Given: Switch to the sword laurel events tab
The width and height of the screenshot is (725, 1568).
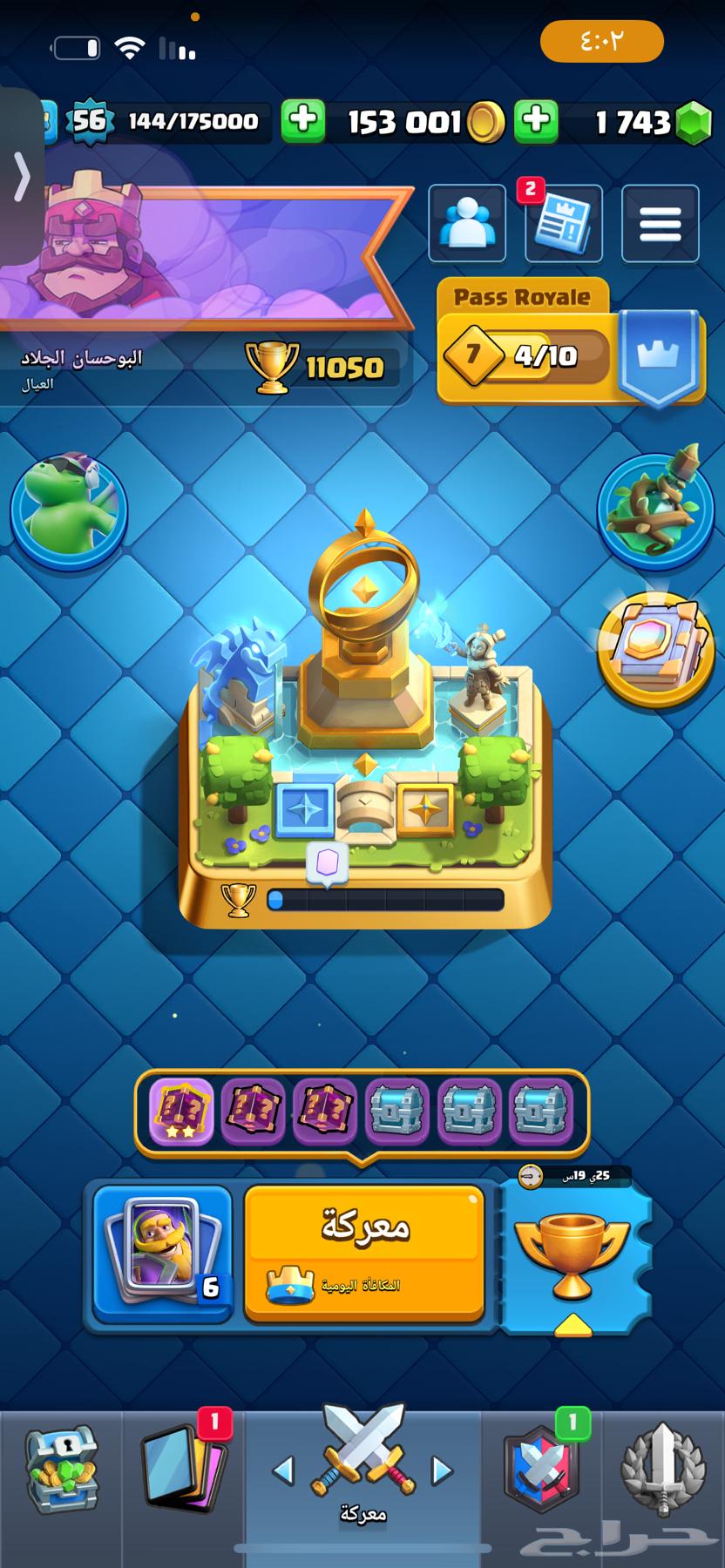Looking at the screenshot, I should [x=663, y=1470].
